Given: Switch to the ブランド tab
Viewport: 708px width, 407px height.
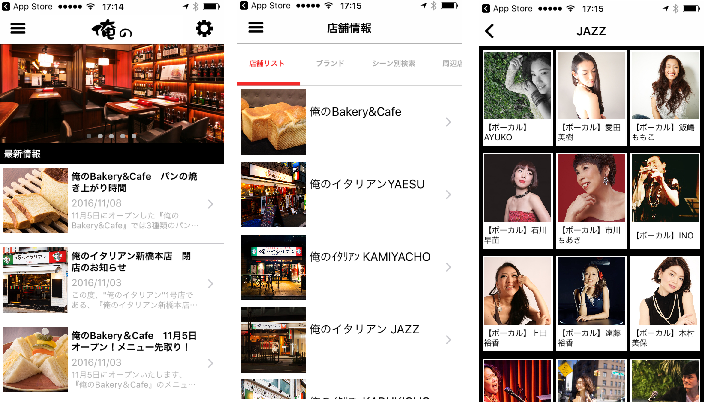Looking at the screenshot, I should [329, 64].
